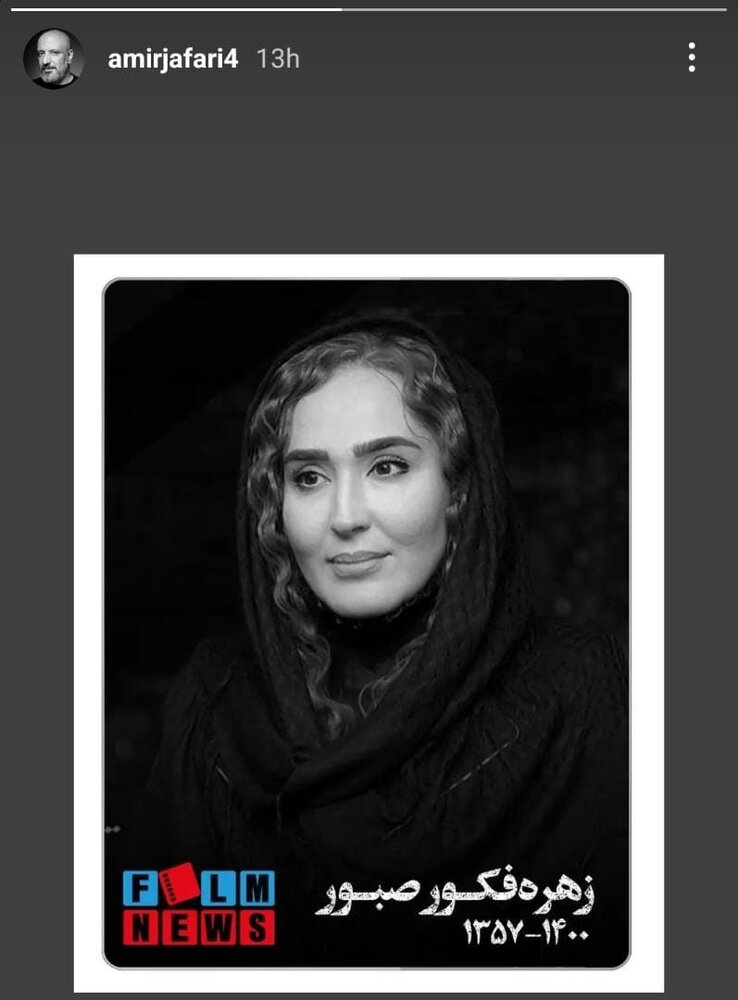Viewport: 738px width, 1000px height.
Task: Open the story's three-dot options menu
Action: tap(692, 58)
